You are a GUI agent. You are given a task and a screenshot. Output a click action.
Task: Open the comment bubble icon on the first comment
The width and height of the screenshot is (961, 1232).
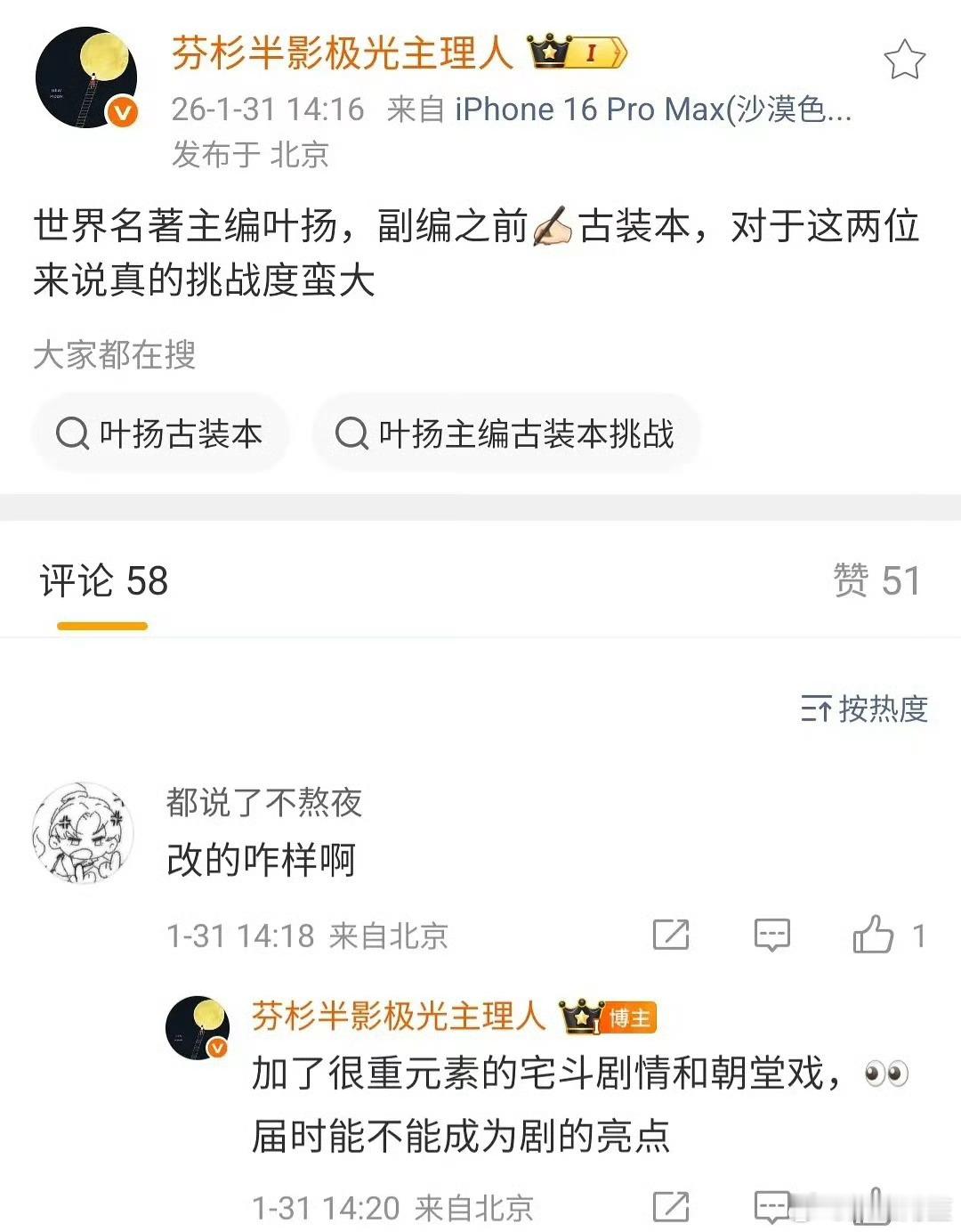tap(772, 935)
